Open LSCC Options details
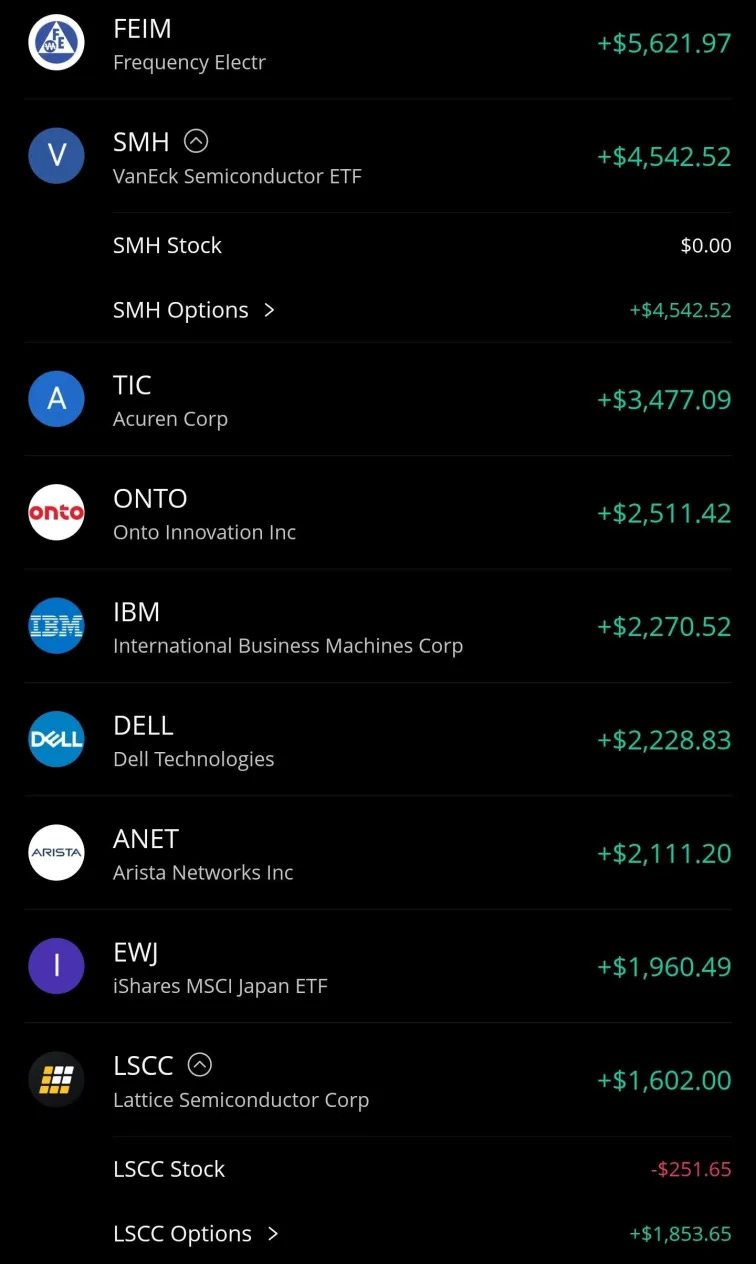Viewport: 756px width, 1264px height. click(x=196, y=1234)
